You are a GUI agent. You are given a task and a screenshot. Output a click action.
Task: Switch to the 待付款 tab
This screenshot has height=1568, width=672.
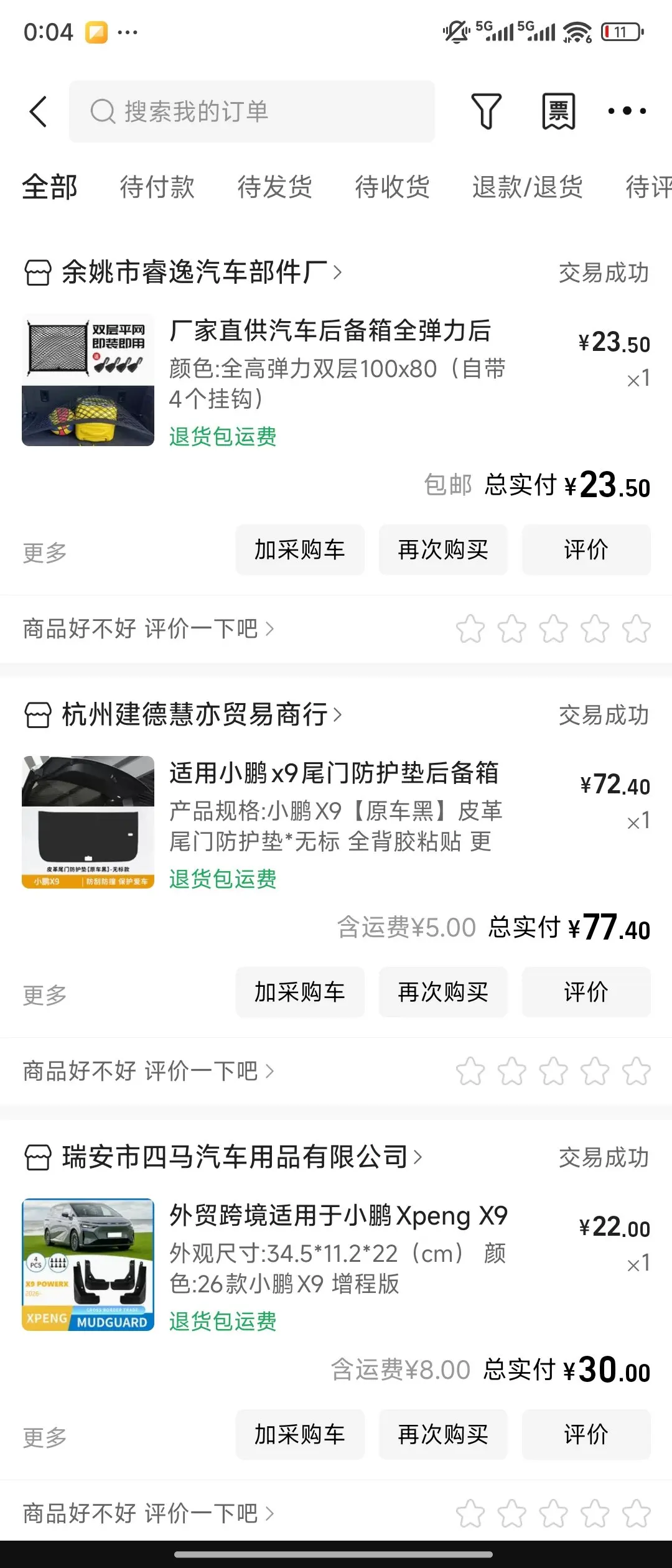click(x=157, y=187)
